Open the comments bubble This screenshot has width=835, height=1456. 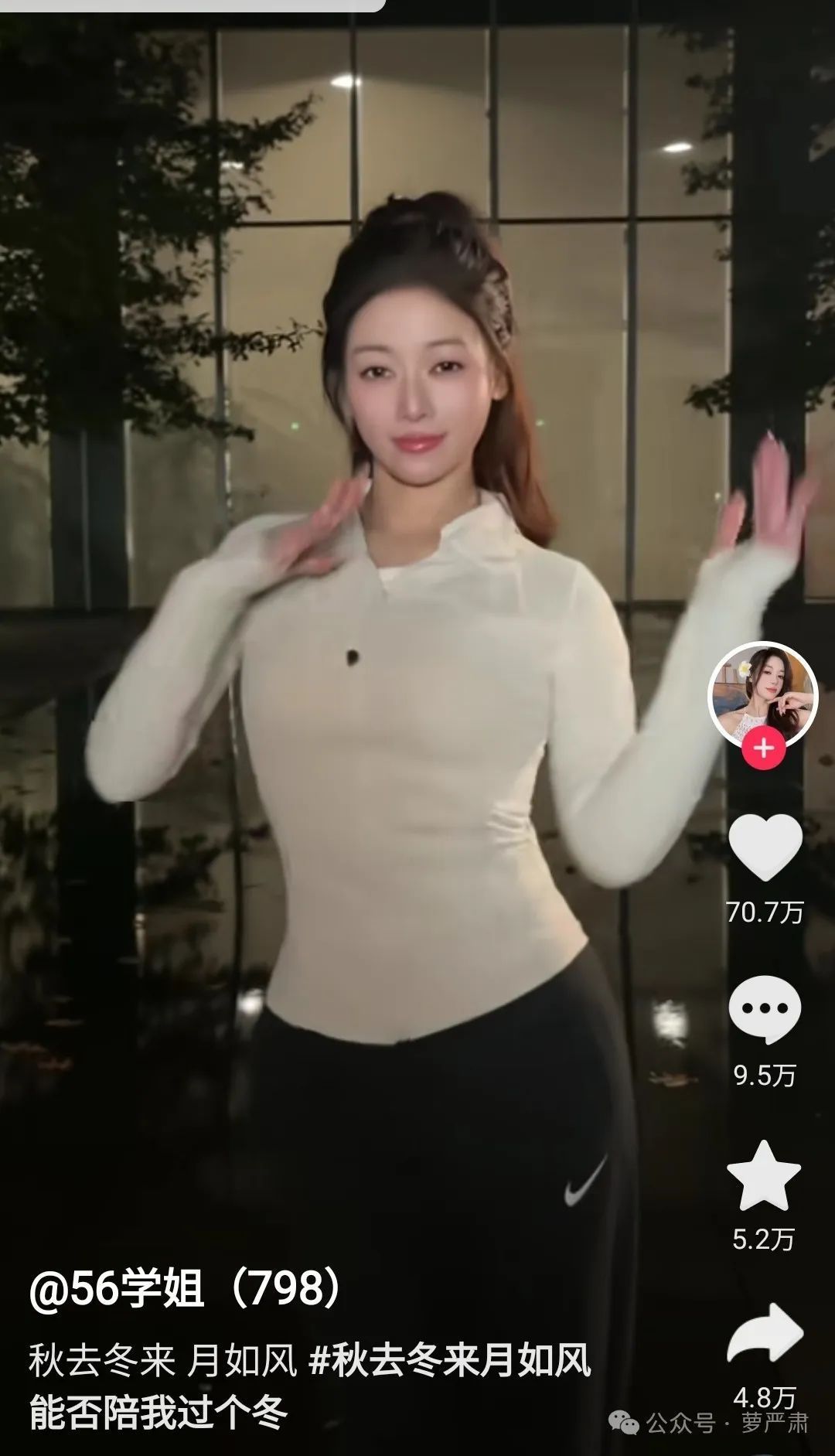tap(764, 1008)
